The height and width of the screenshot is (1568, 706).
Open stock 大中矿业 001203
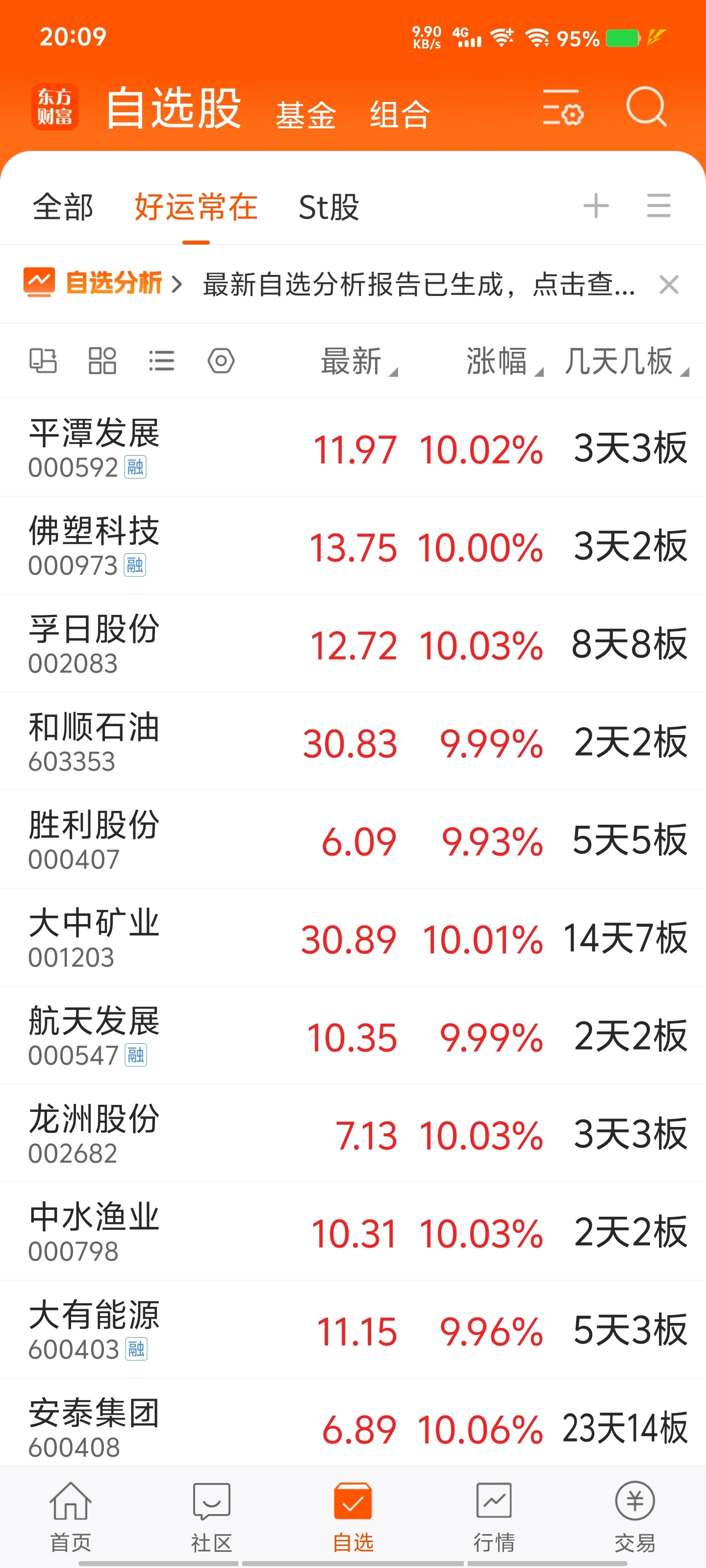[95, 937]
